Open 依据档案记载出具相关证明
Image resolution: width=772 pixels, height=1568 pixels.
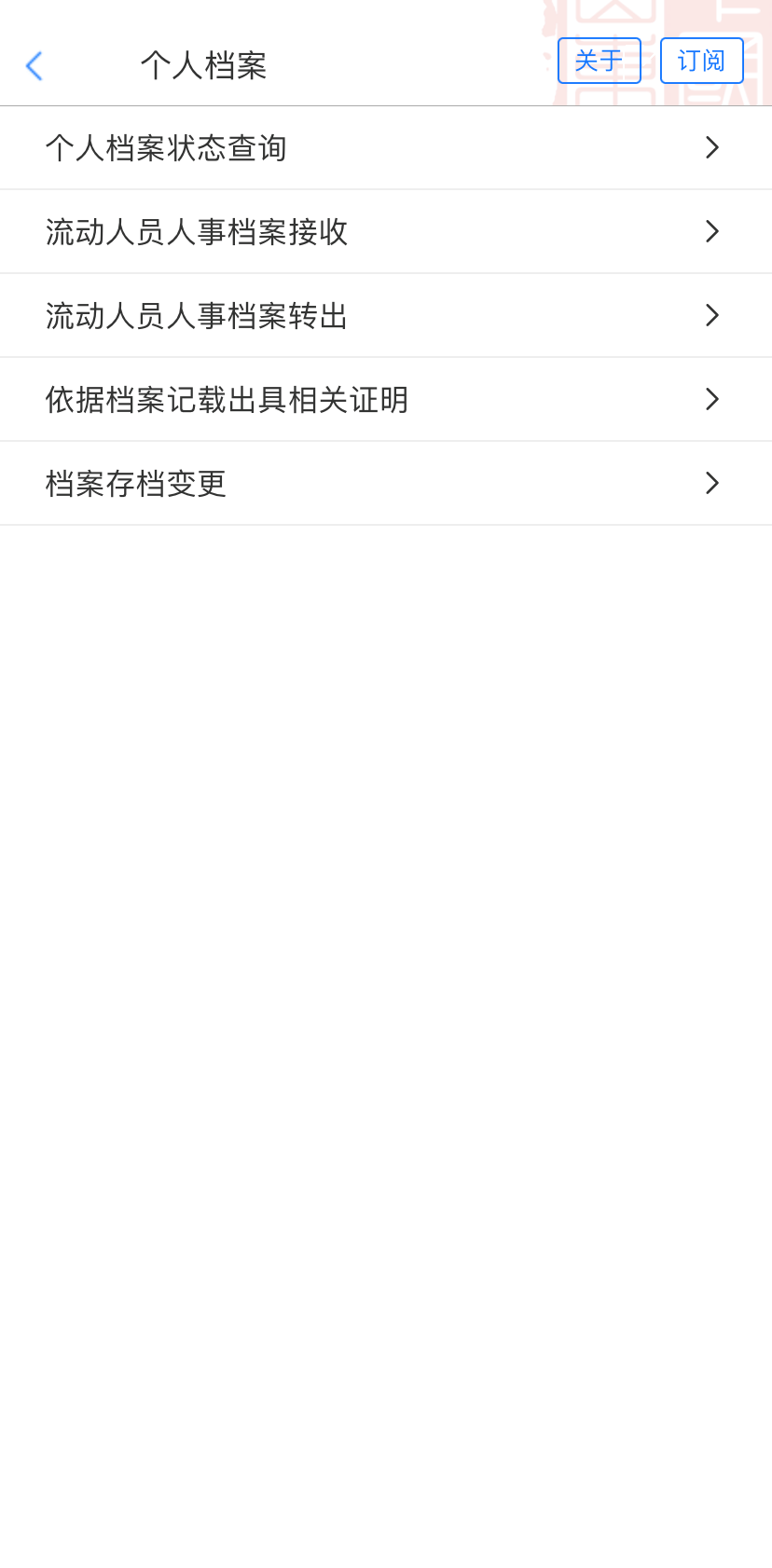tap(385, 400)
